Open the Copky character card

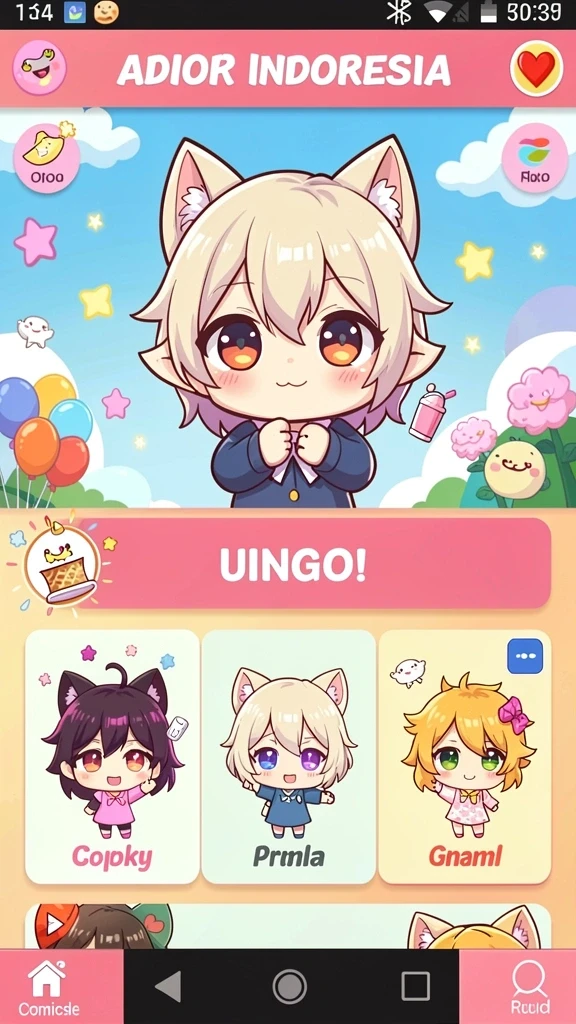[x=112, y=757]
